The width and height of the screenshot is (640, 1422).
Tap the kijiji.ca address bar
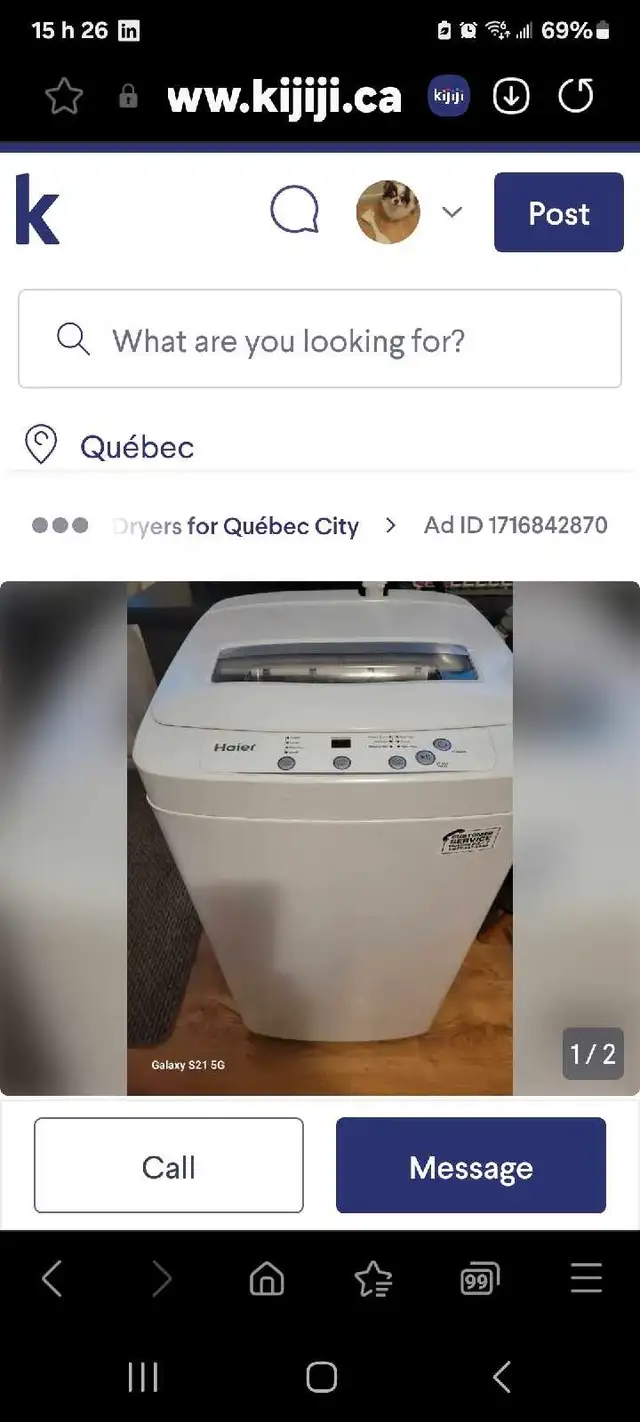[284, 97]
